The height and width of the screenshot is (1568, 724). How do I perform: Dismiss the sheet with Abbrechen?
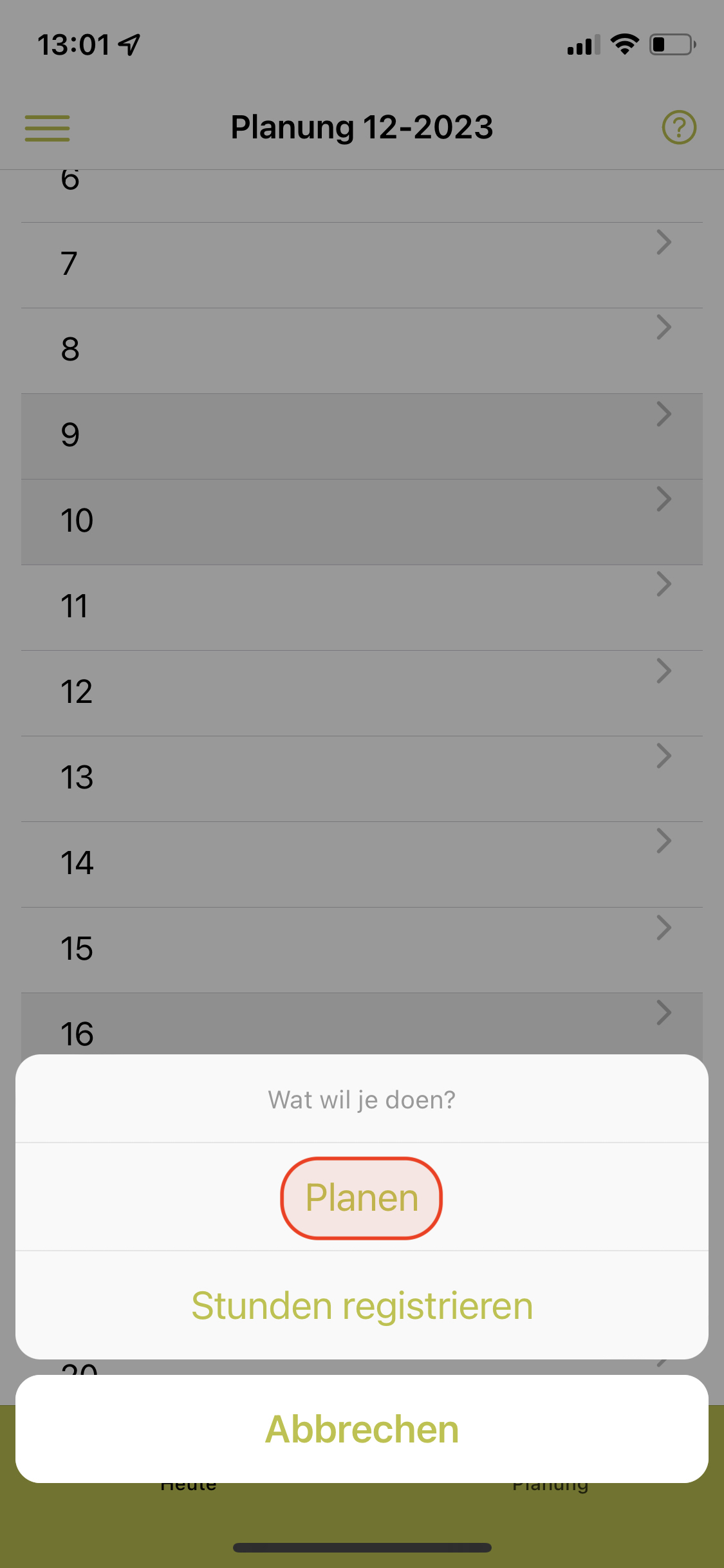tap(362, 1429)
